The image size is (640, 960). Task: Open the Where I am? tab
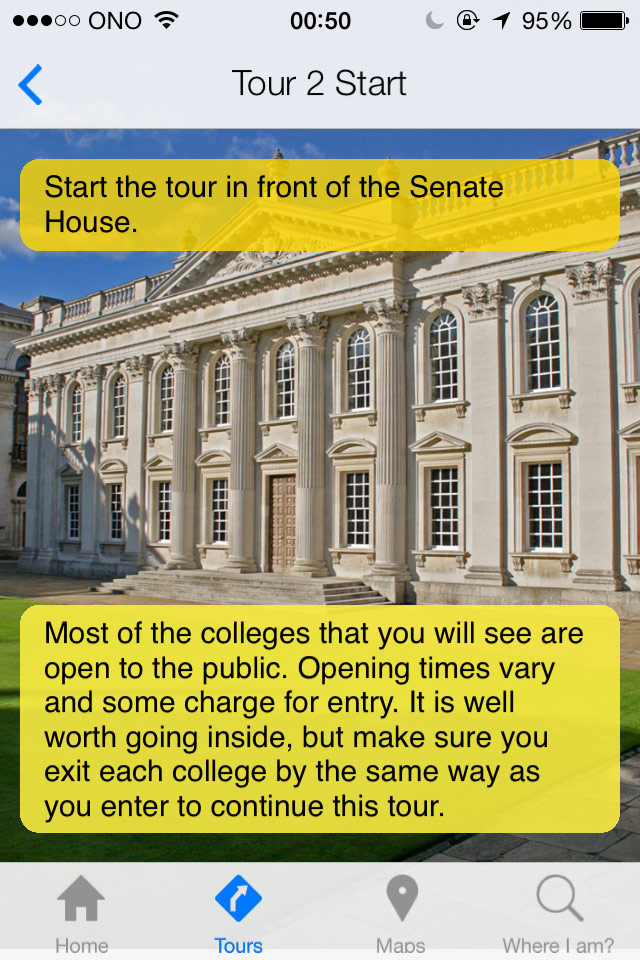click(x=559, y=912)
